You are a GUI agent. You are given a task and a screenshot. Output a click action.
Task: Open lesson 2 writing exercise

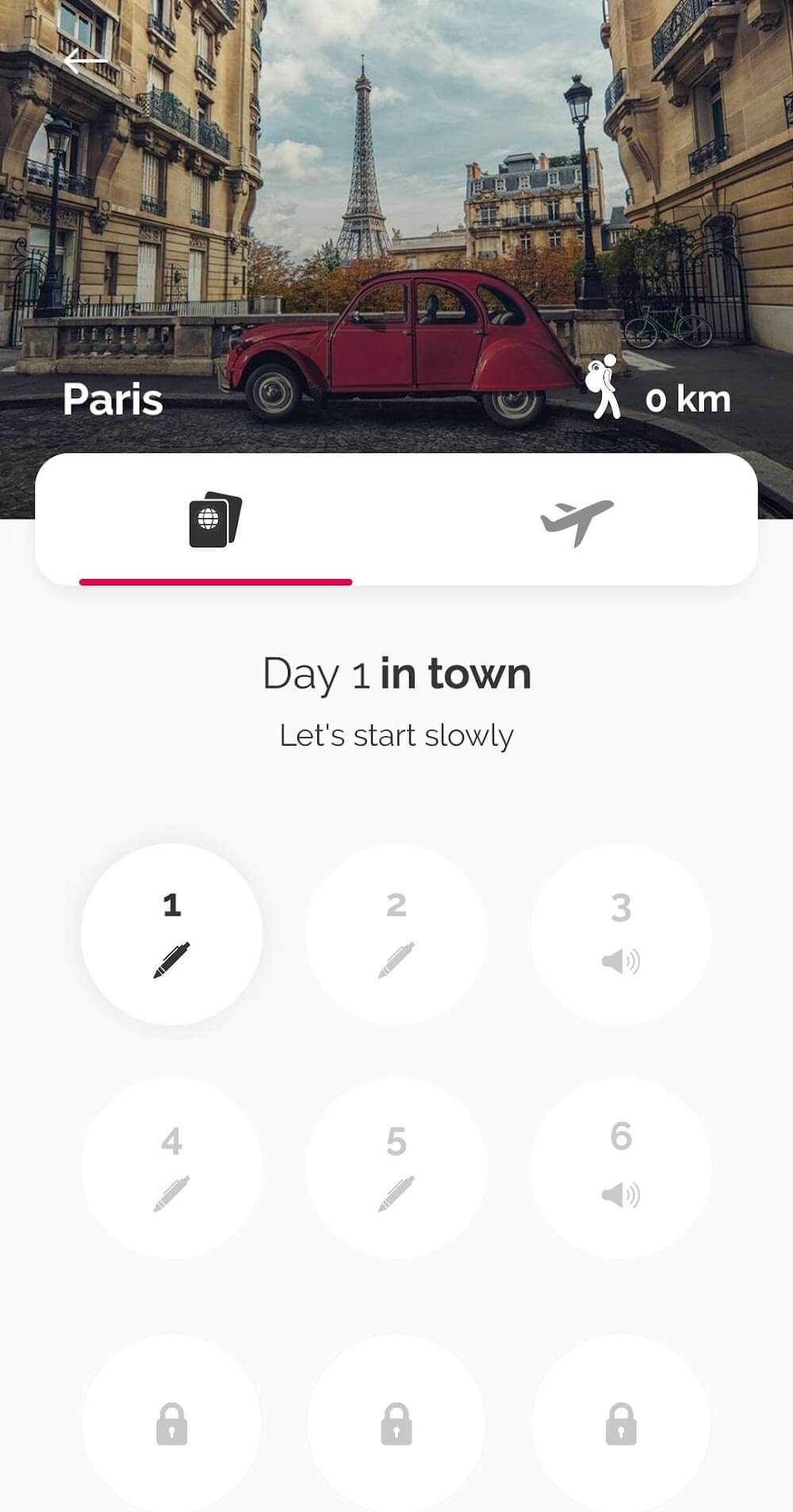[396, 934]
